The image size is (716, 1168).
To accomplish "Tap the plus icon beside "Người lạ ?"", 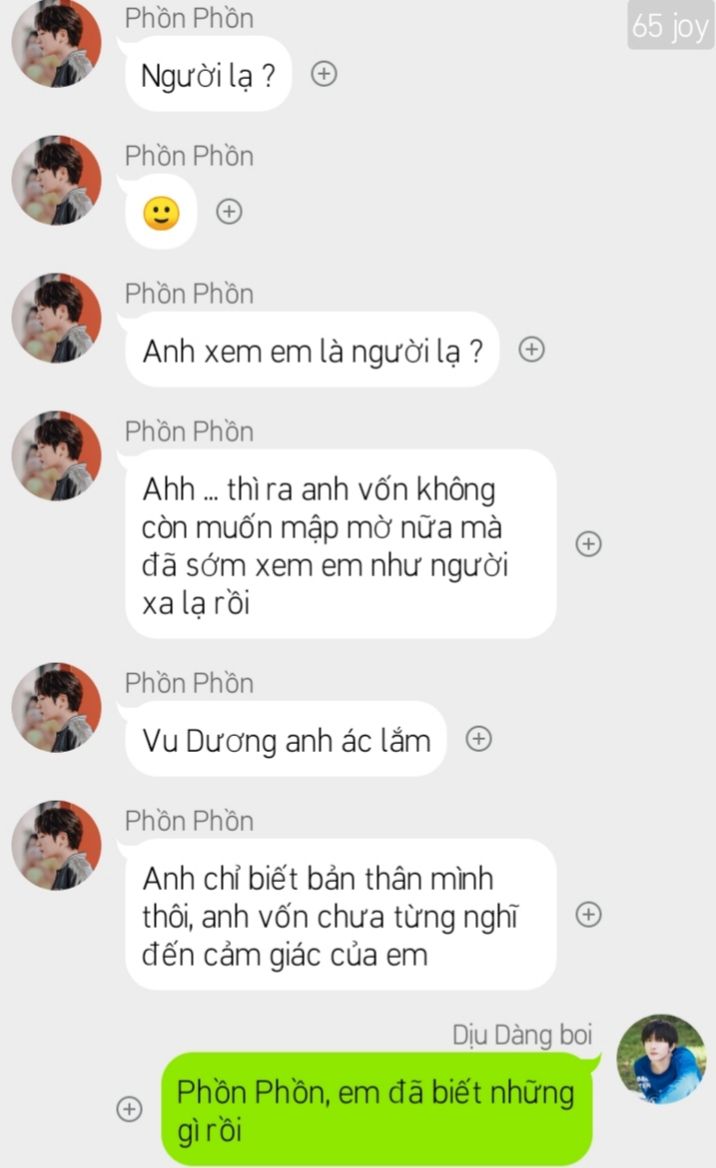I will [323, 74].
